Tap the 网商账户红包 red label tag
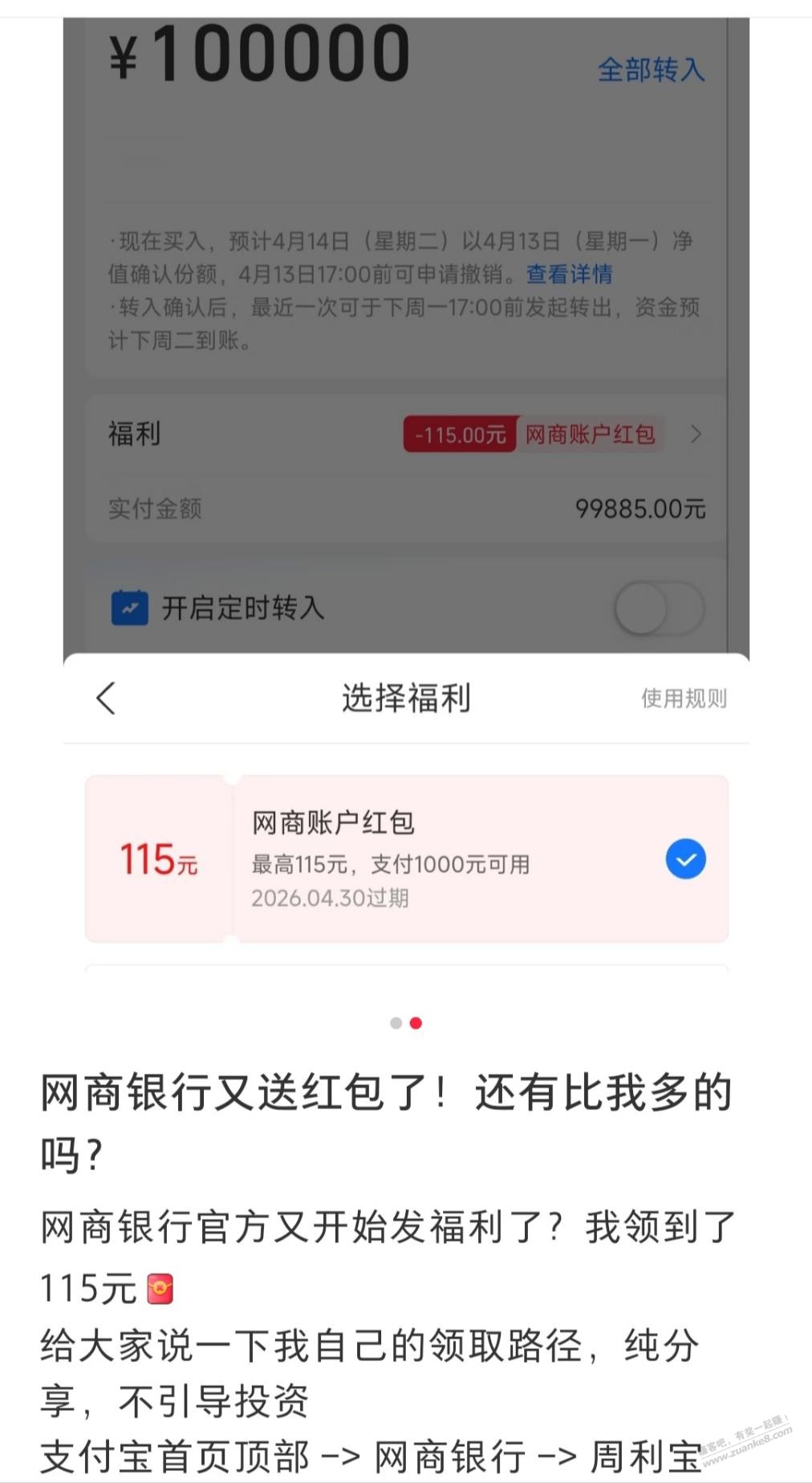Image resolution: width=812 pixels, height=1483 pixels. pos(591,434)
